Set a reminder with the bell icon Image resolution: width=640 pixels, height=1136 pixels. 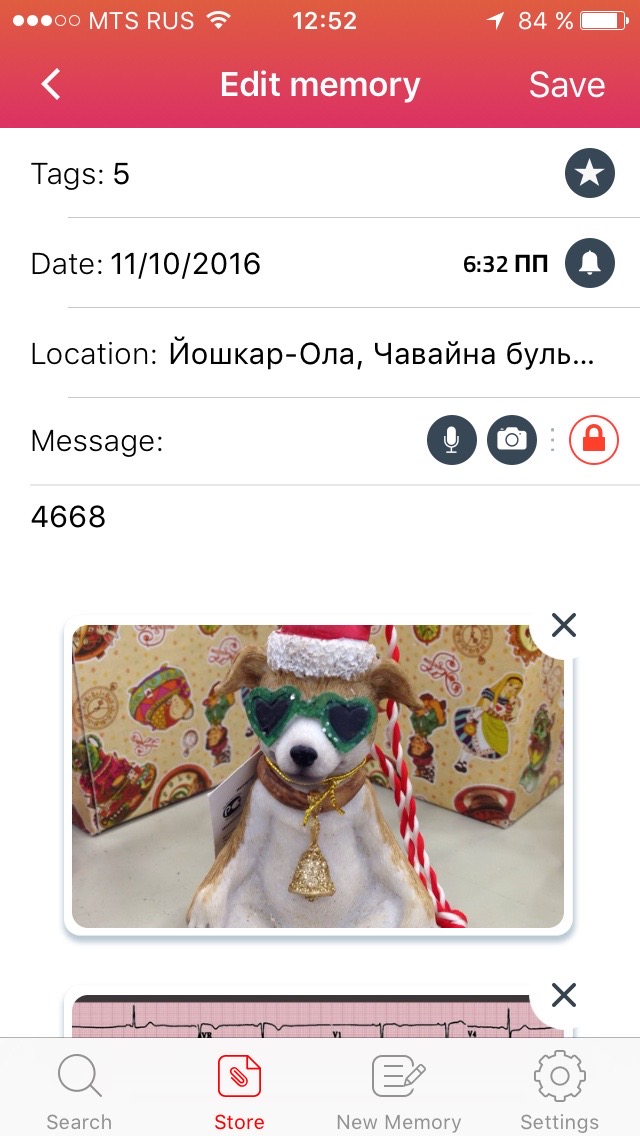point(589,264)
